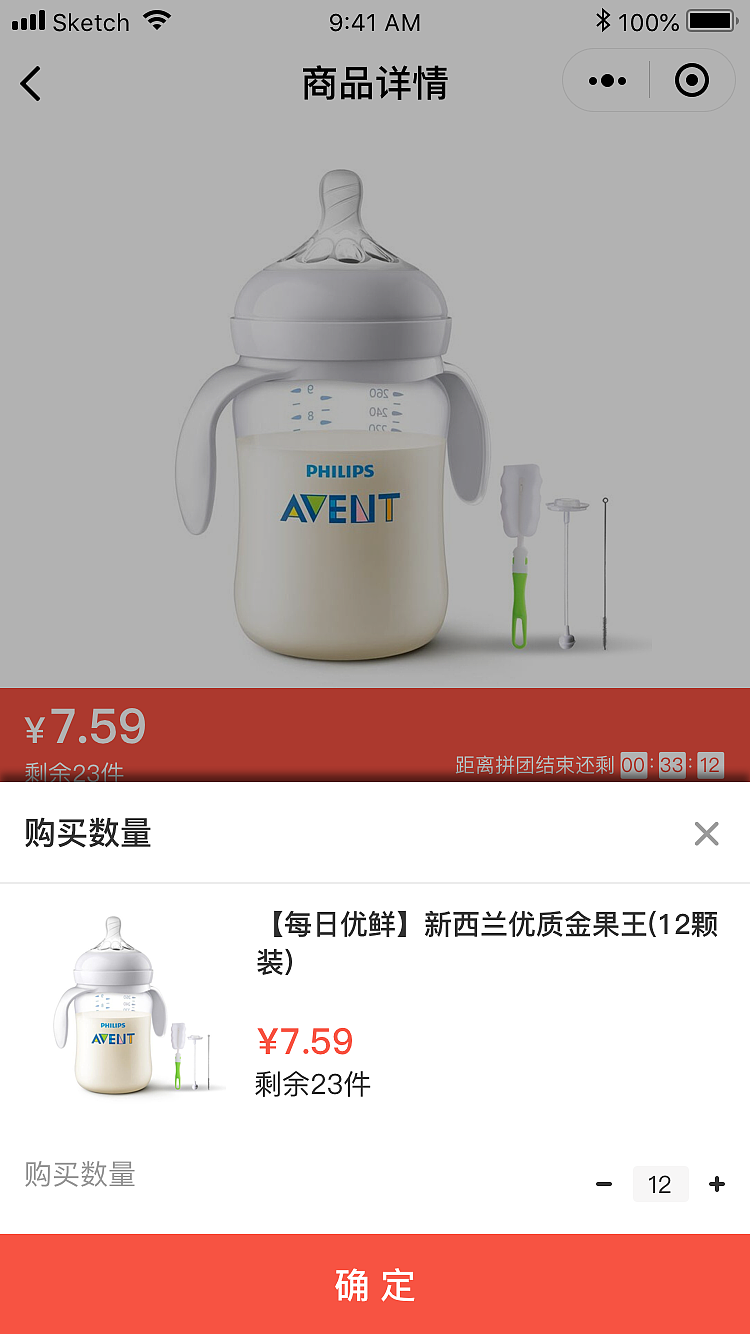Tap the ¥7.59 price in red banner
The width and height of the screenshot is (750, 1334).
coord(85,727)
